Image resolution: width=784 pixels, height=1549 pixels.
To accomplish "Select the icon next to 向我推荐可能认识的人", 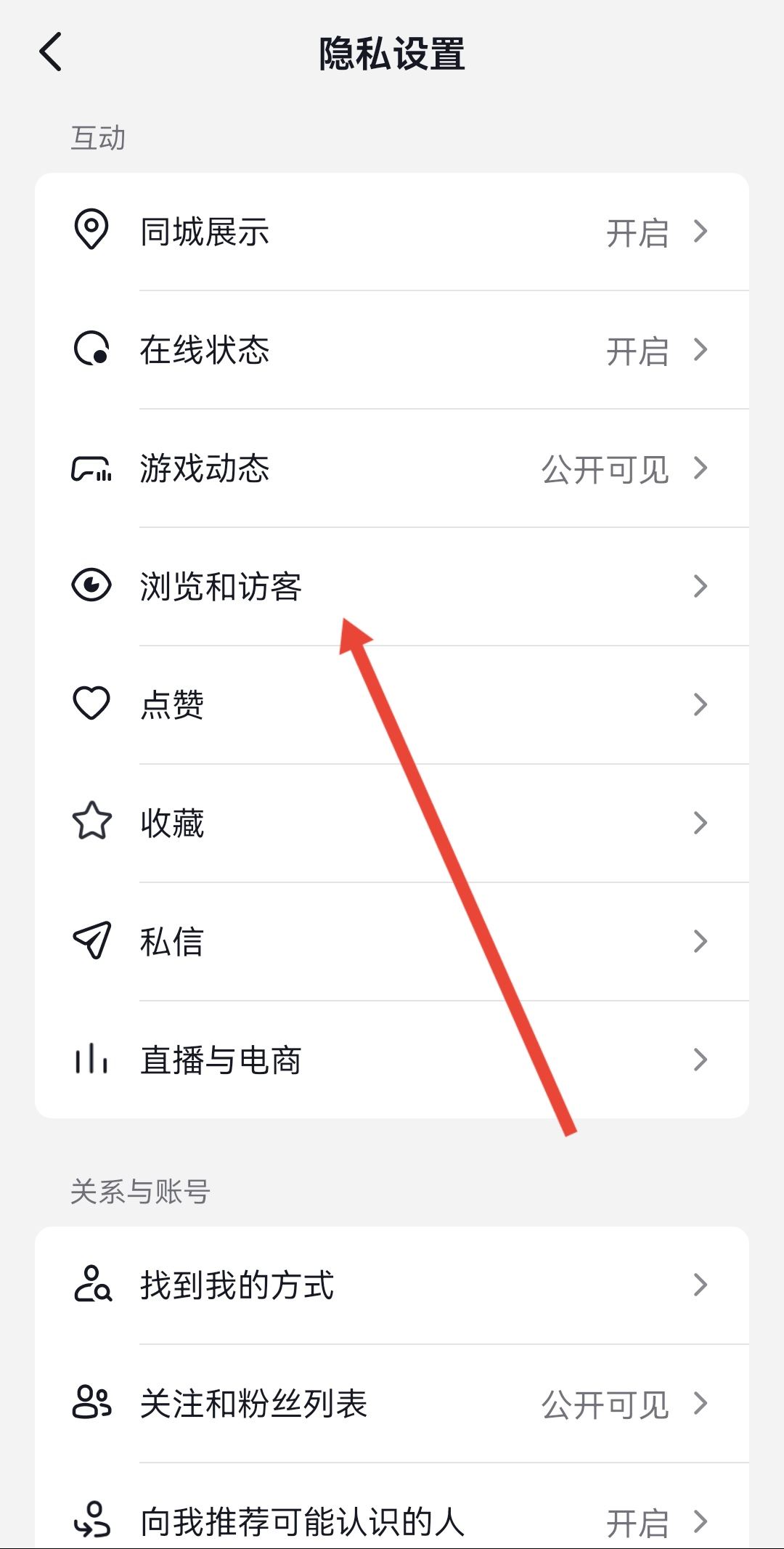I will click(91, 1518).
